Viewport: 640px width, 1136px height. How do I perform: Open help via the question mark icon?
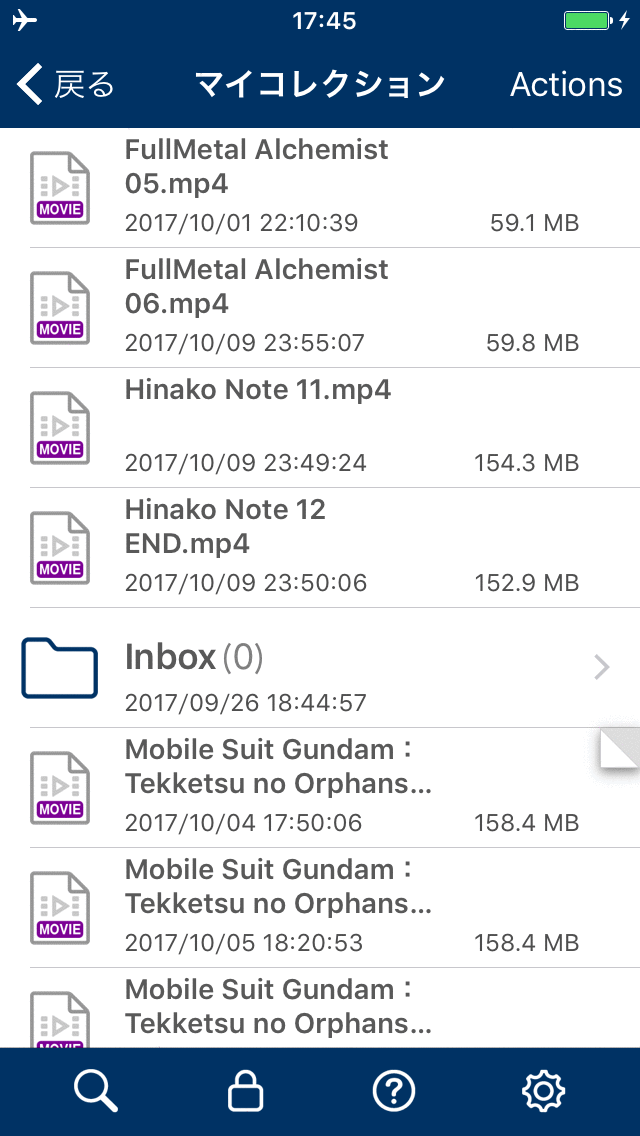point(394,1091)
